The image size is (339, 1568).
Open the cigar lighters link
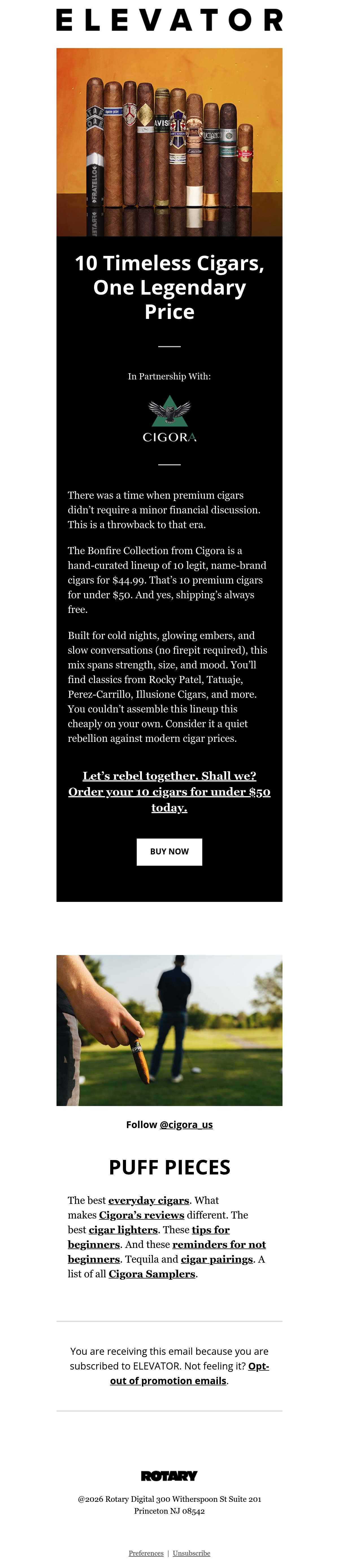tap(123, 1229)
